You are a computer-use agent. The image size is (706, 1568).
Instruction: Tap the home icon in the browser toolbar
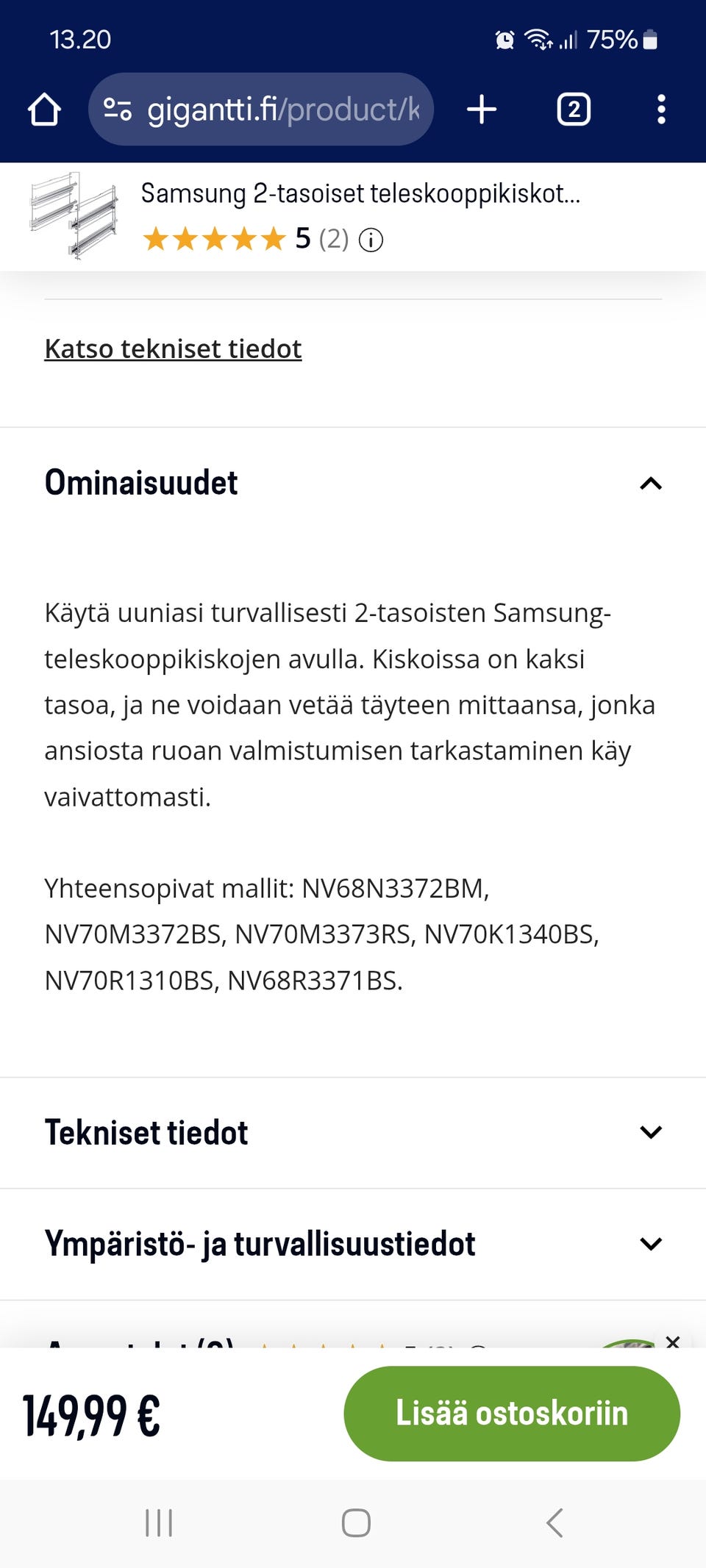[x=46, y=110]
